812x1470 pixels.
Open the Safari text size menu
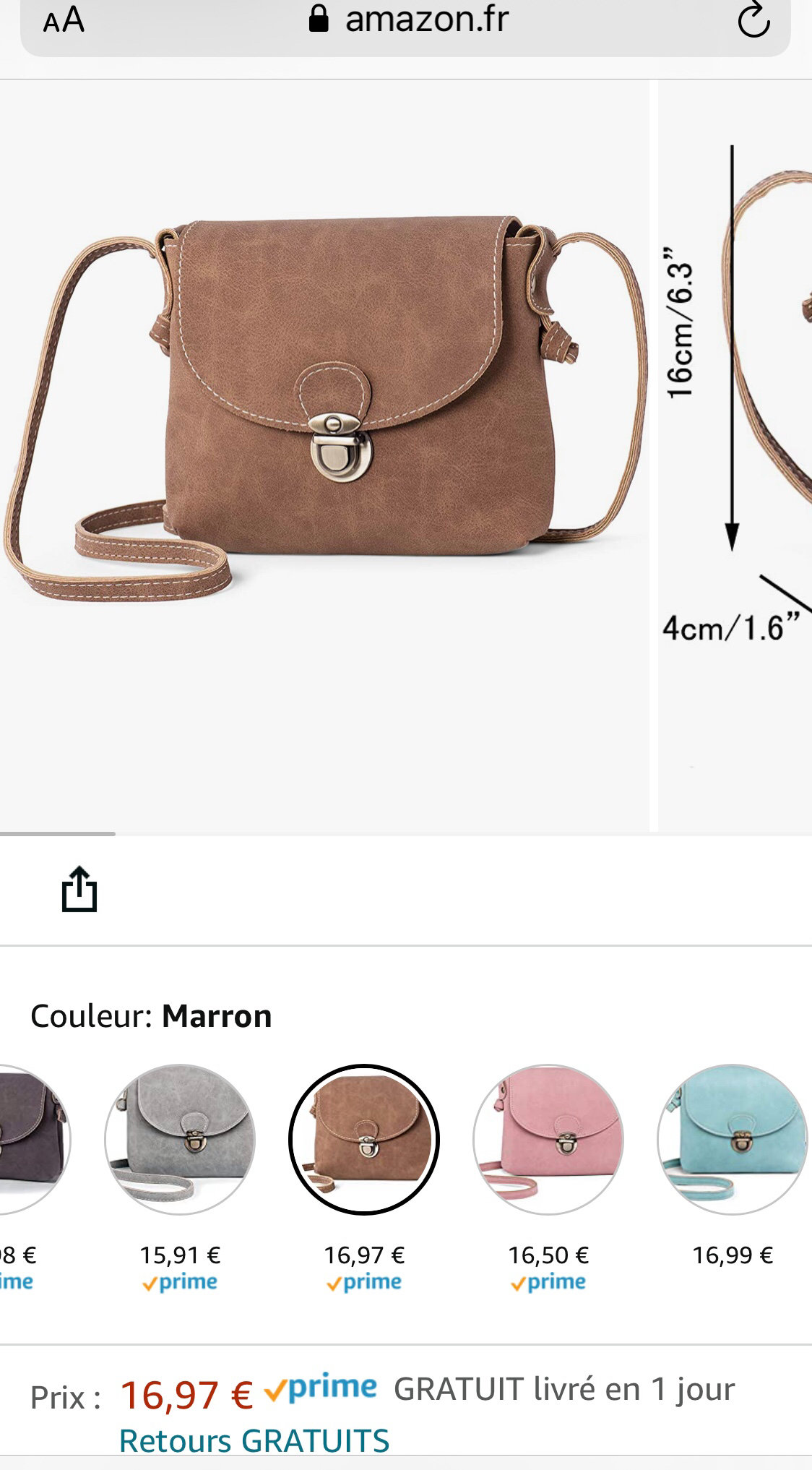point(64,20)
